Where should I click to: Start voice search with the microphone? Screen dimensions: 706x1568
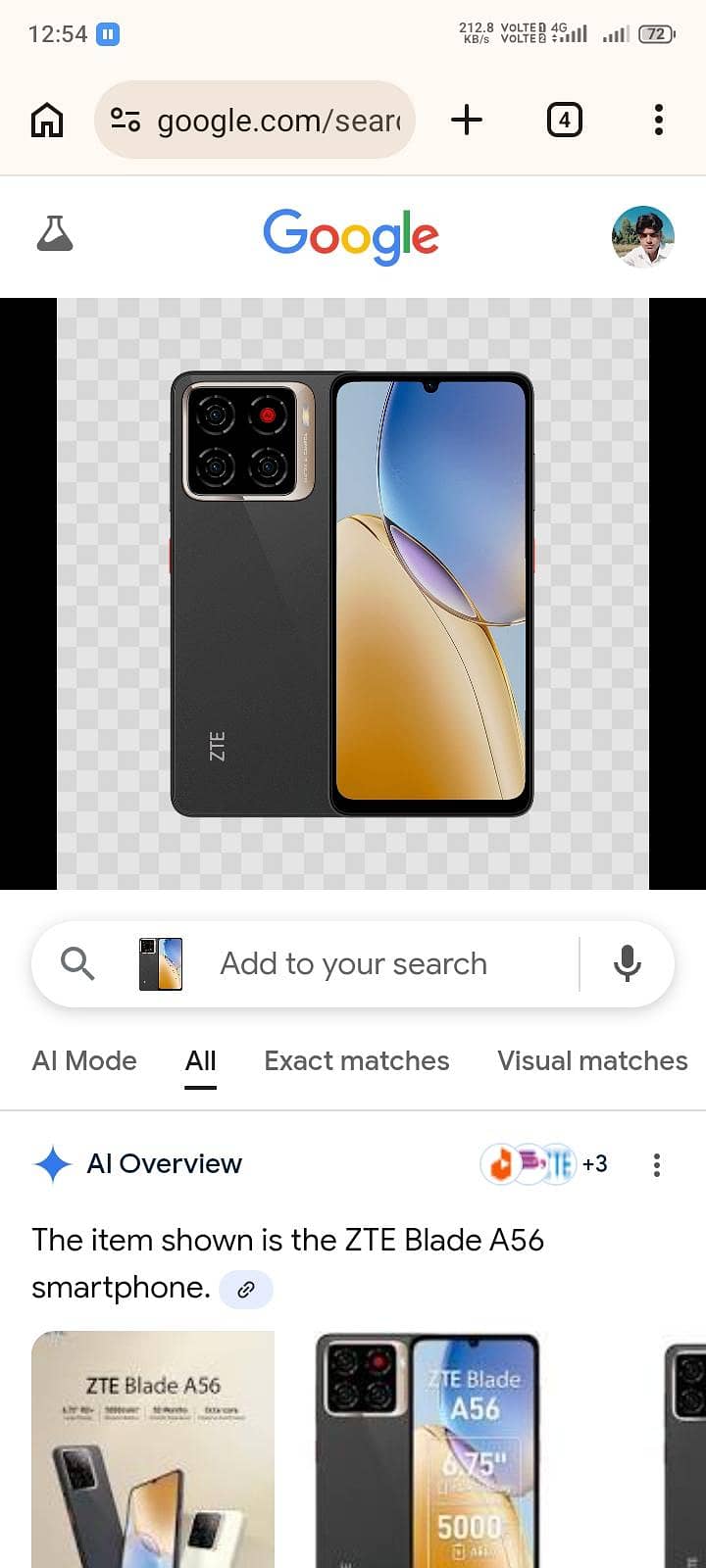pos(627,964)
